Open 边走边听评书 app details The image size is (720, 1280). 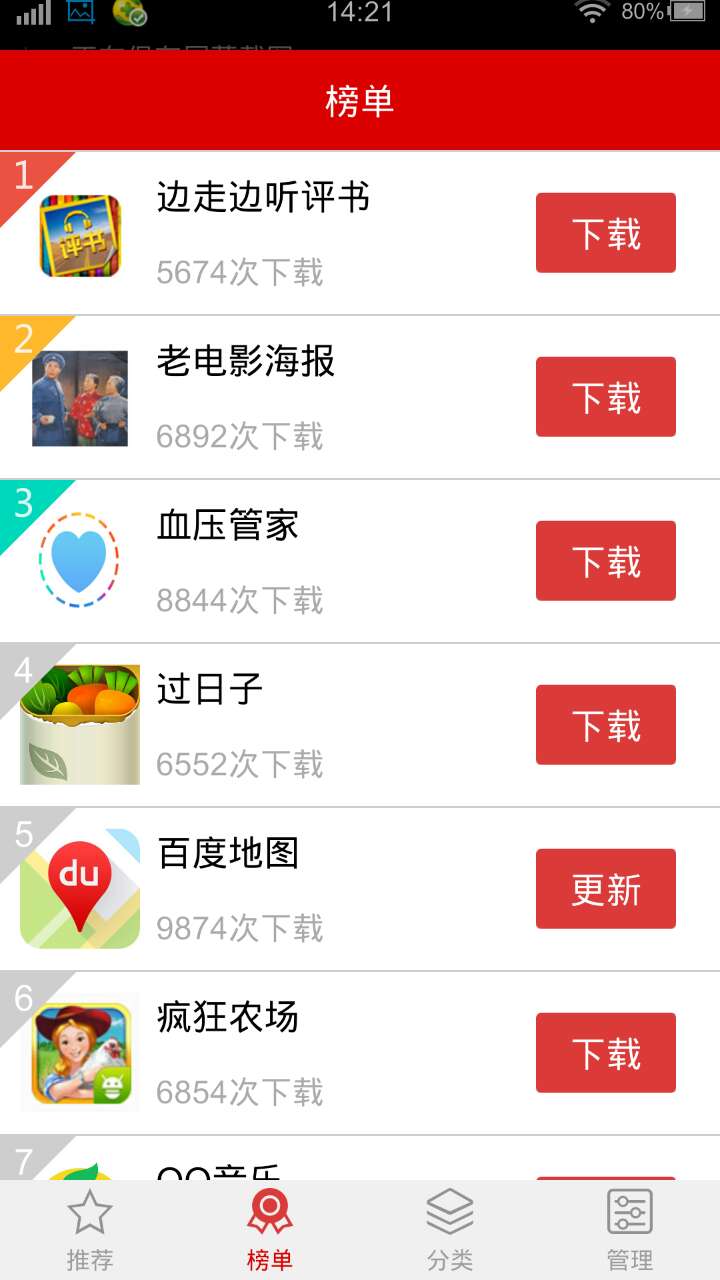click(x=263, y=198)
